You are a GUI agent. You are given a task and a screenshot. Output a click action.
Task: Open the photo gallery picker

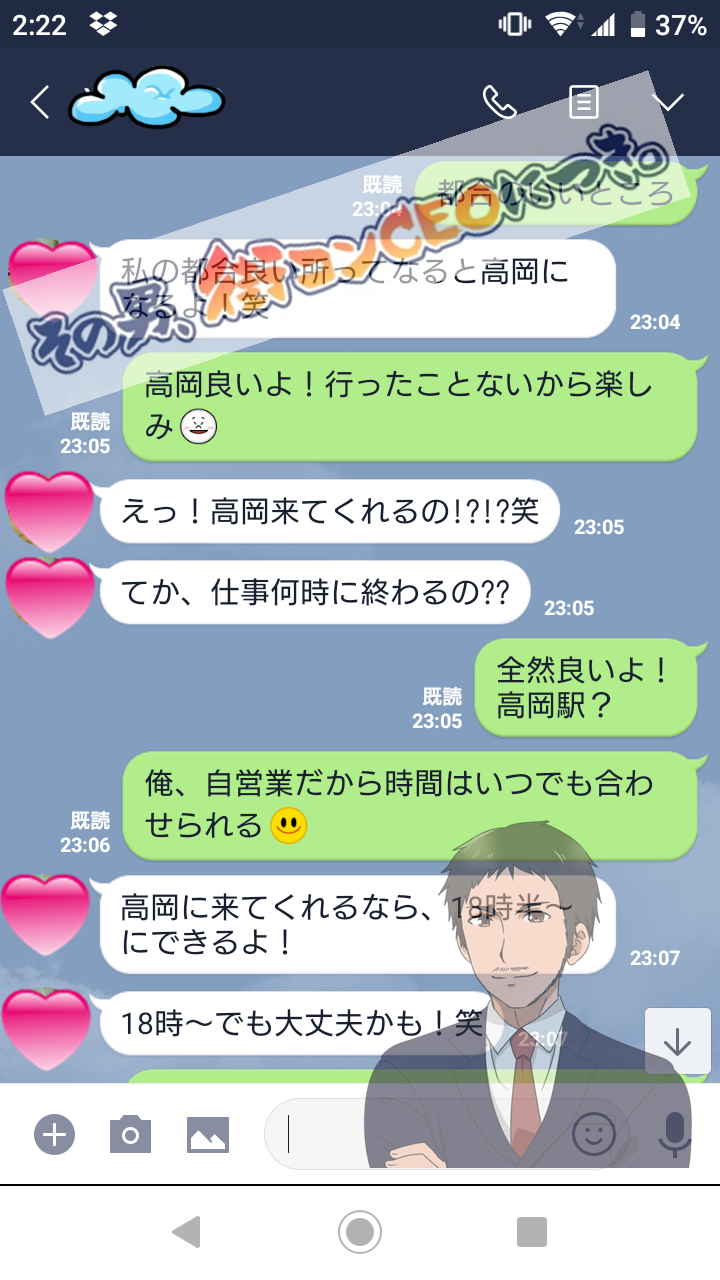tap(208, 1134)
